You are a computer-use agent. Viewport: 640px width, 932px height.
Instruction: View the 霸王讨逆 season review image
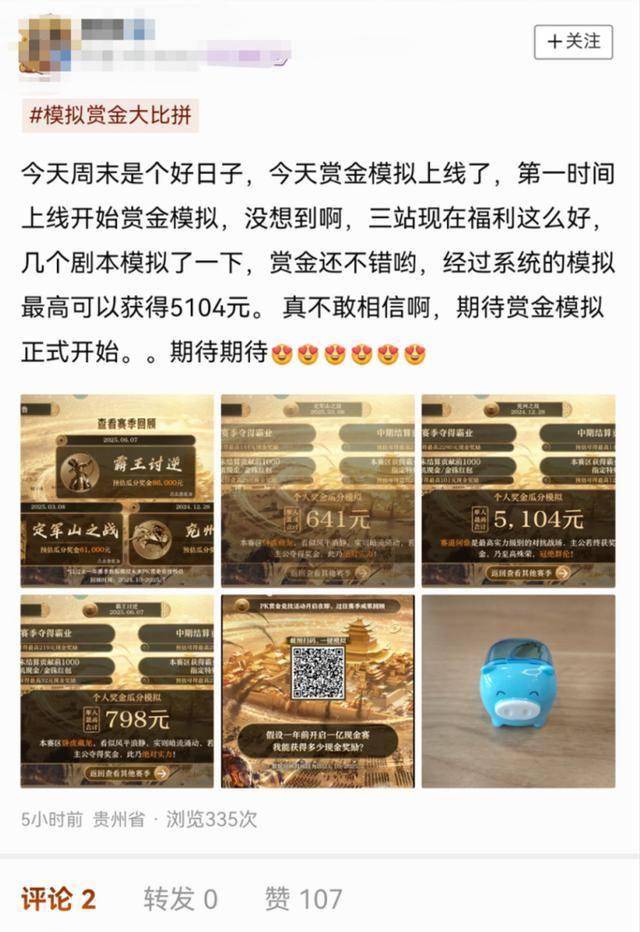[x=116, y=489]
